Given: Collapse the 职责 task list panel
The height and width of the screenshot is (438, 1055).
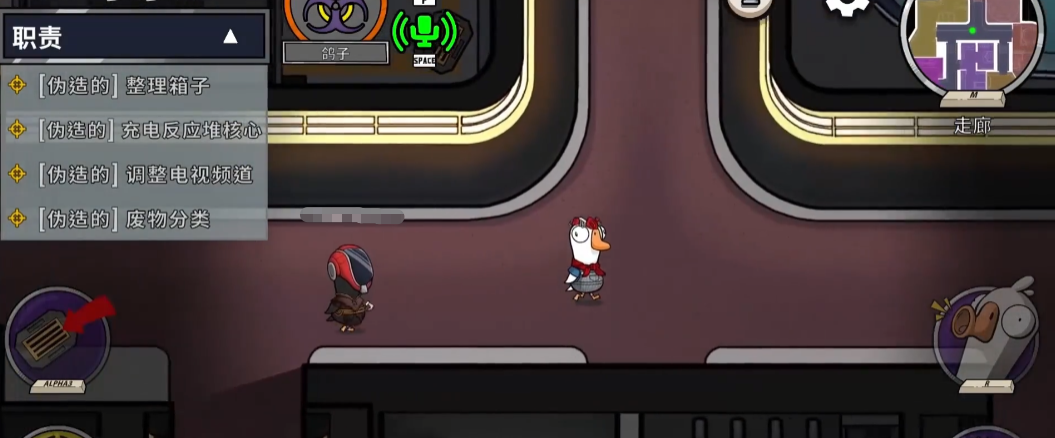Looking at the screenshot, I should 230,37.
